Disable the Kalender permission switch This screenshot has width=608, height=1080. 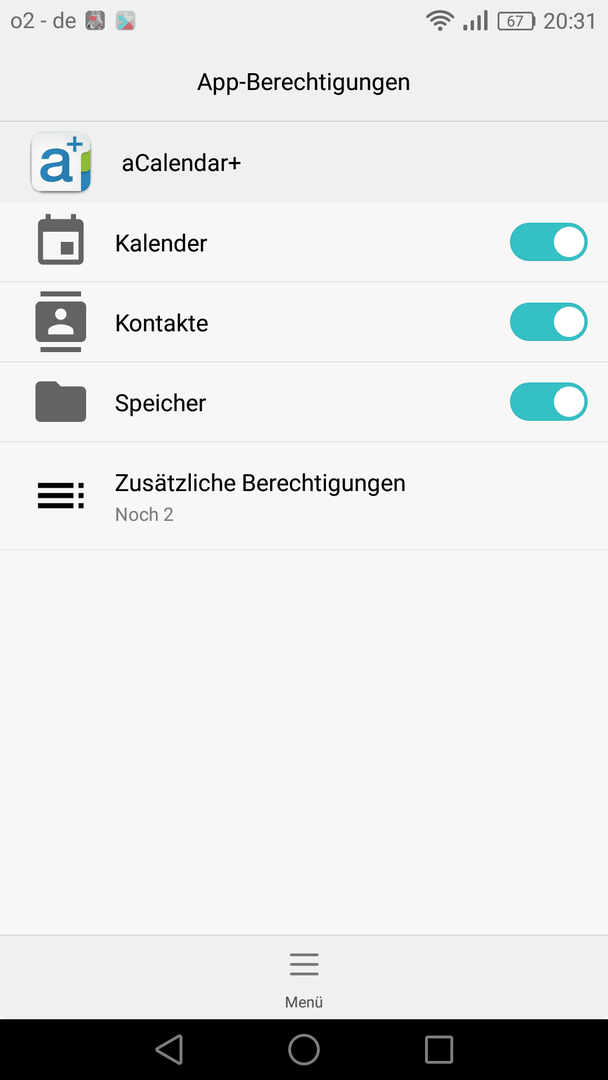point(548,243)
